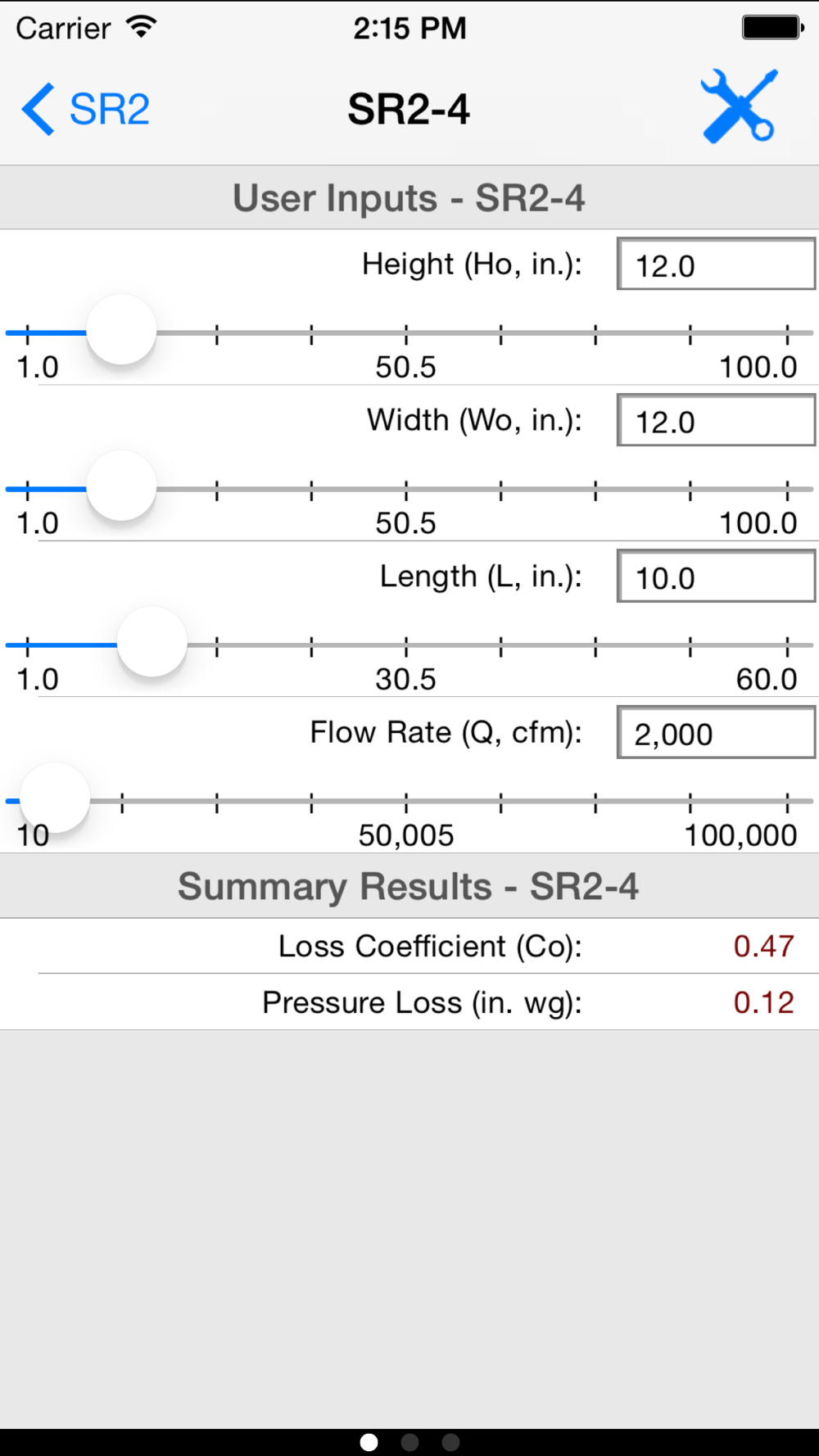The image size is (819, 1456).
Task: Open the wrench and screwdriver tools
Action: pos(739,106)
